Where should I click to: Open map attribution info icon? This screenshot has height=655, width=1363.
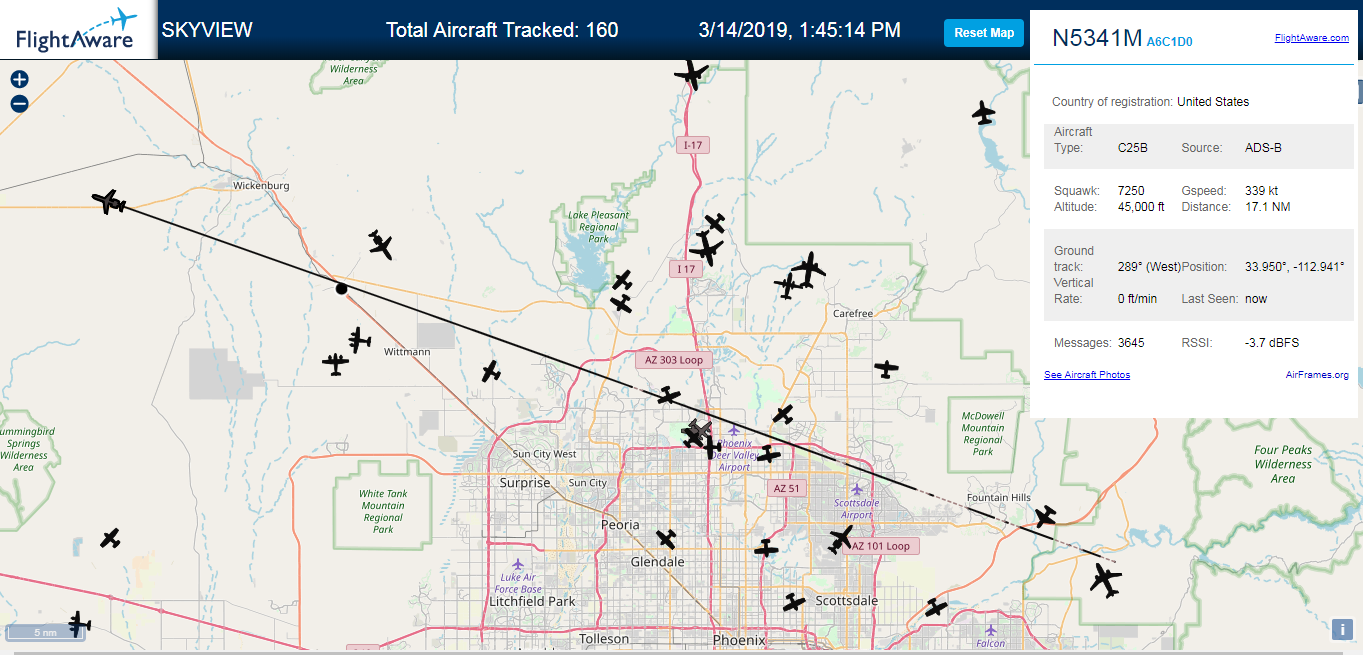pos(1342,629)
